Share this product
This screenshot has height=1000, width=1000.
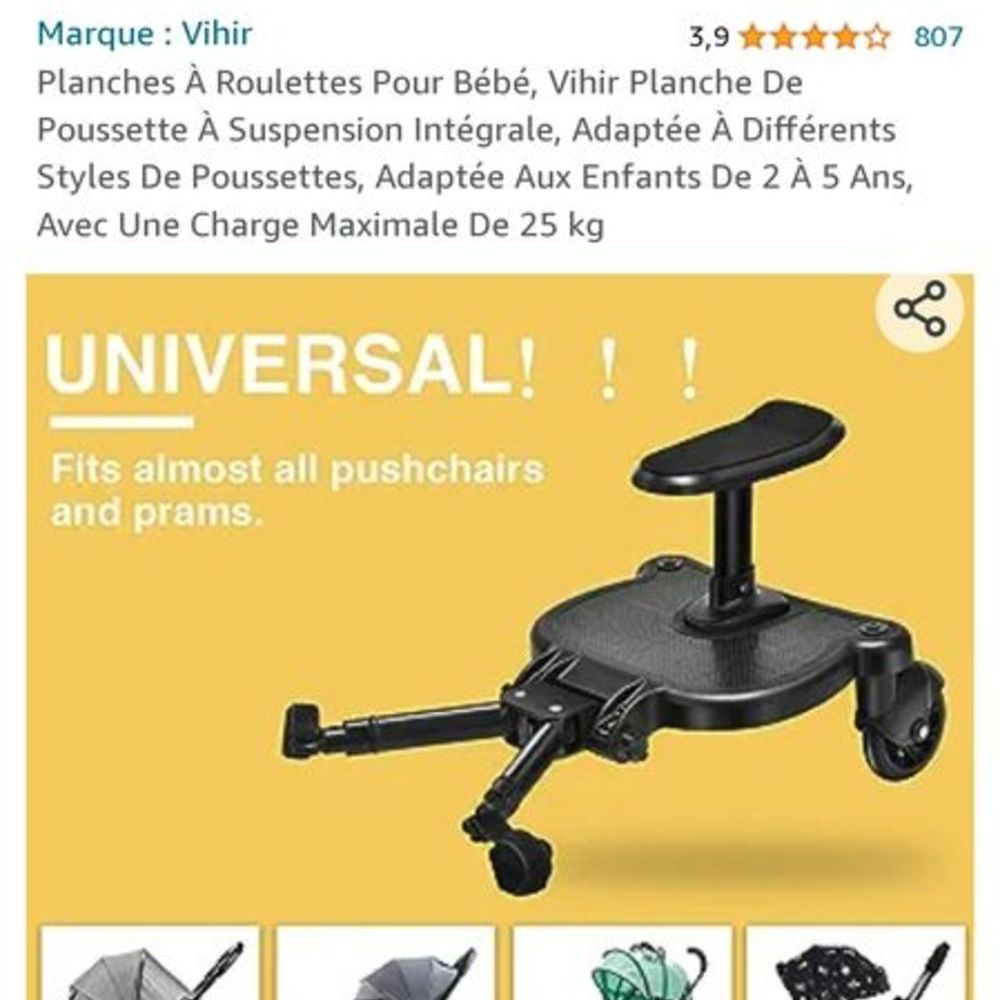click(920, 308)
